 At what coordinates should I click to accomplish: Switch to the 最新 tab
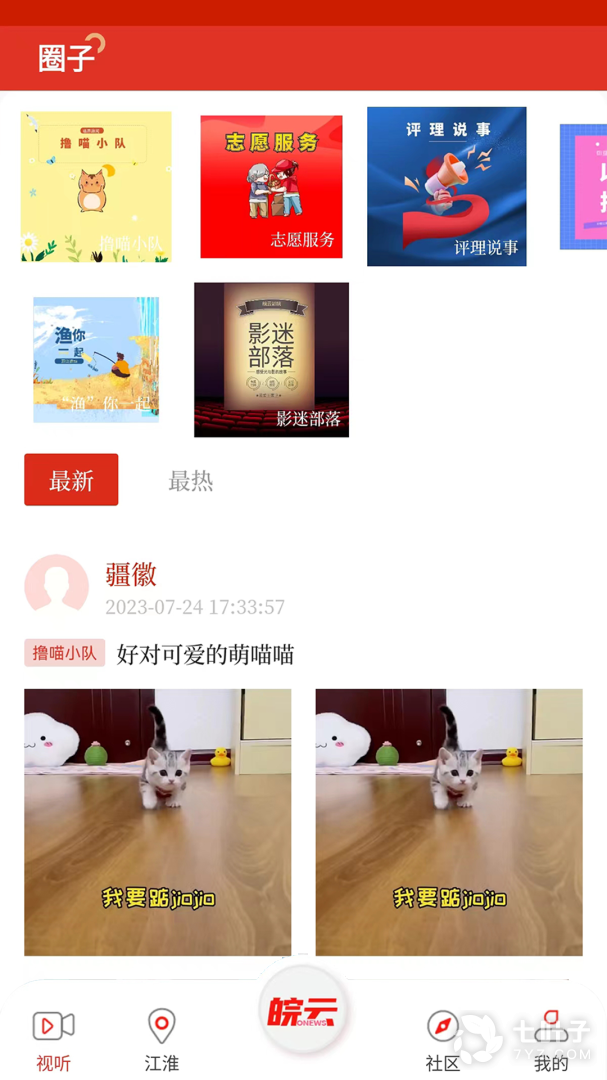tap(71, 480)
